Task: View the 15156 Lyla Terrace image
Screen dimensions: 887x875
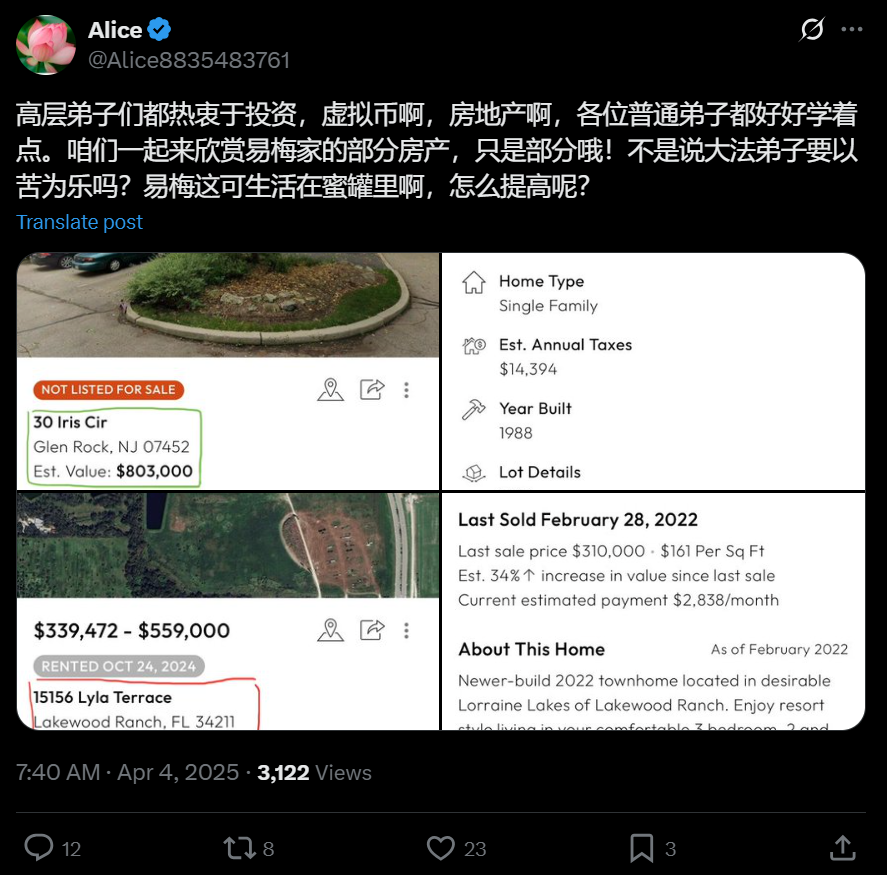Action: coord(228,611)
